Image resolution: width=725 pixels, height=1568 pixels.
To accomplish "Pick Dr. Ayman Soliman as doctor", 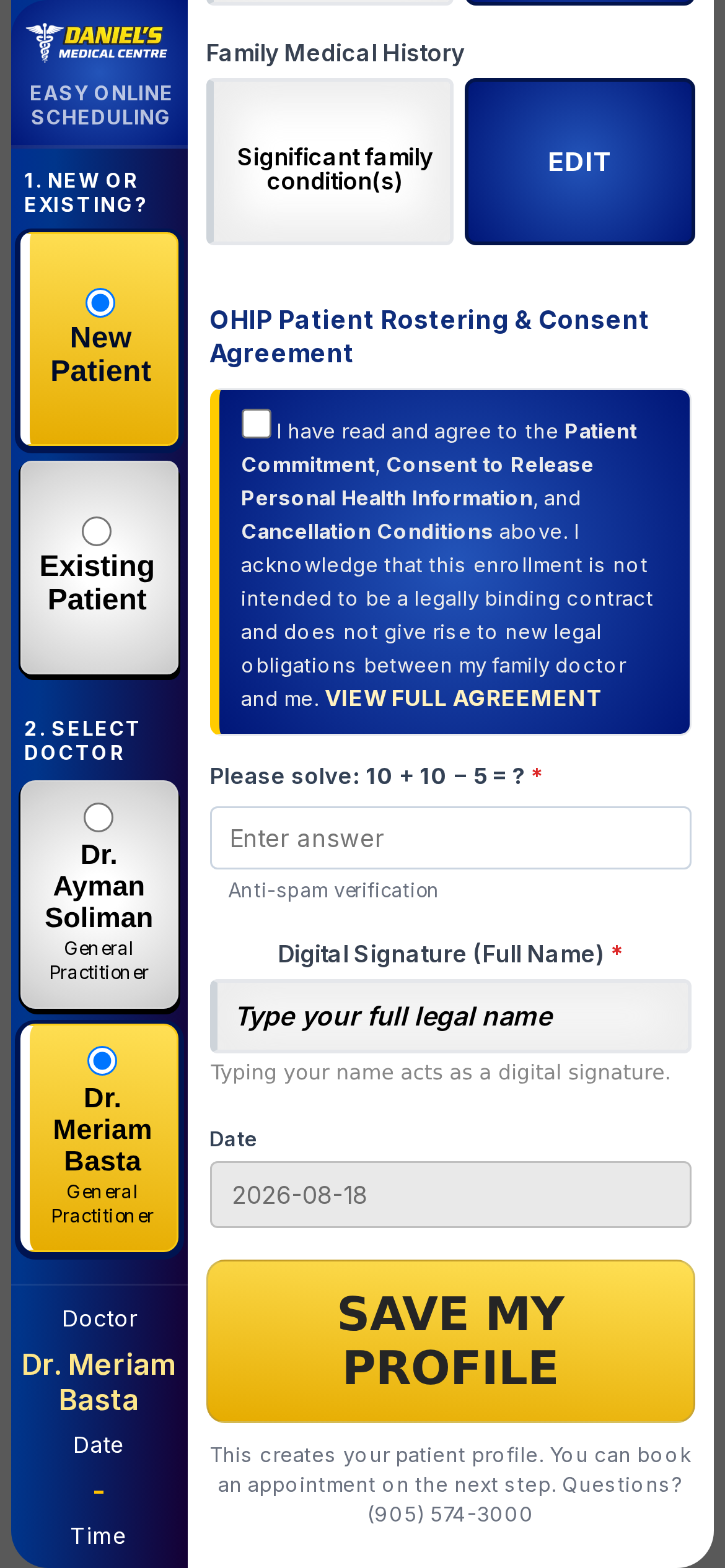I will [99, 894].
